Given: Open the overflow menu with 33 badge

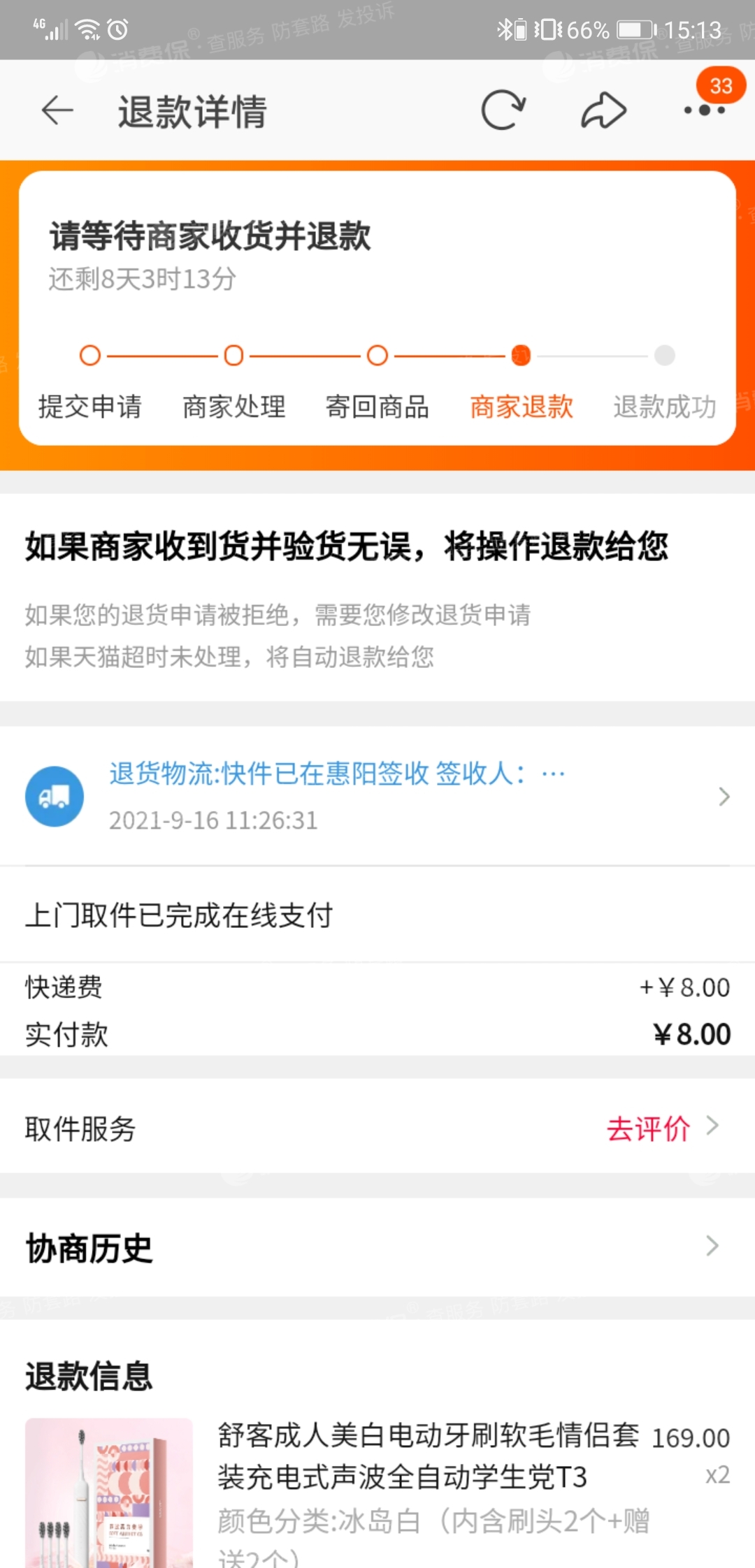Looking at the screenshot, I should coord(704,110).
